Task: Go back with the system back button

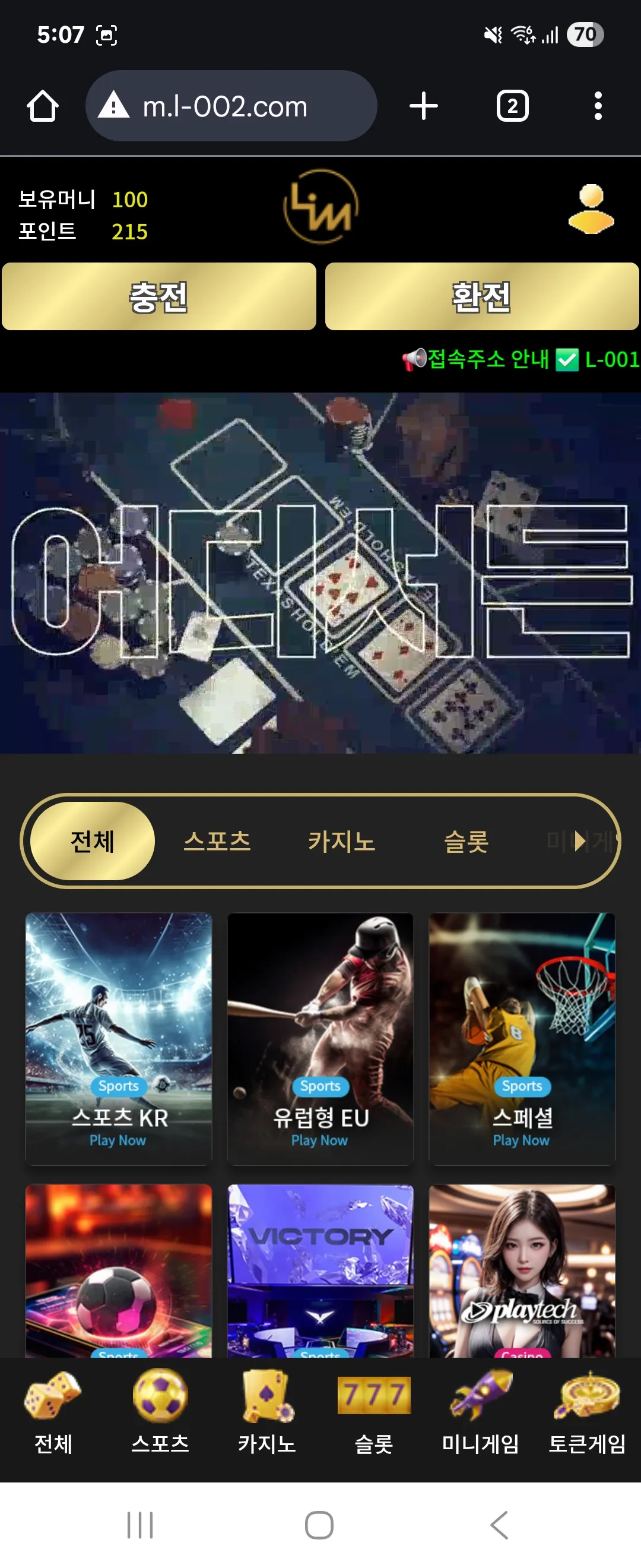Action: point(499,1525)
